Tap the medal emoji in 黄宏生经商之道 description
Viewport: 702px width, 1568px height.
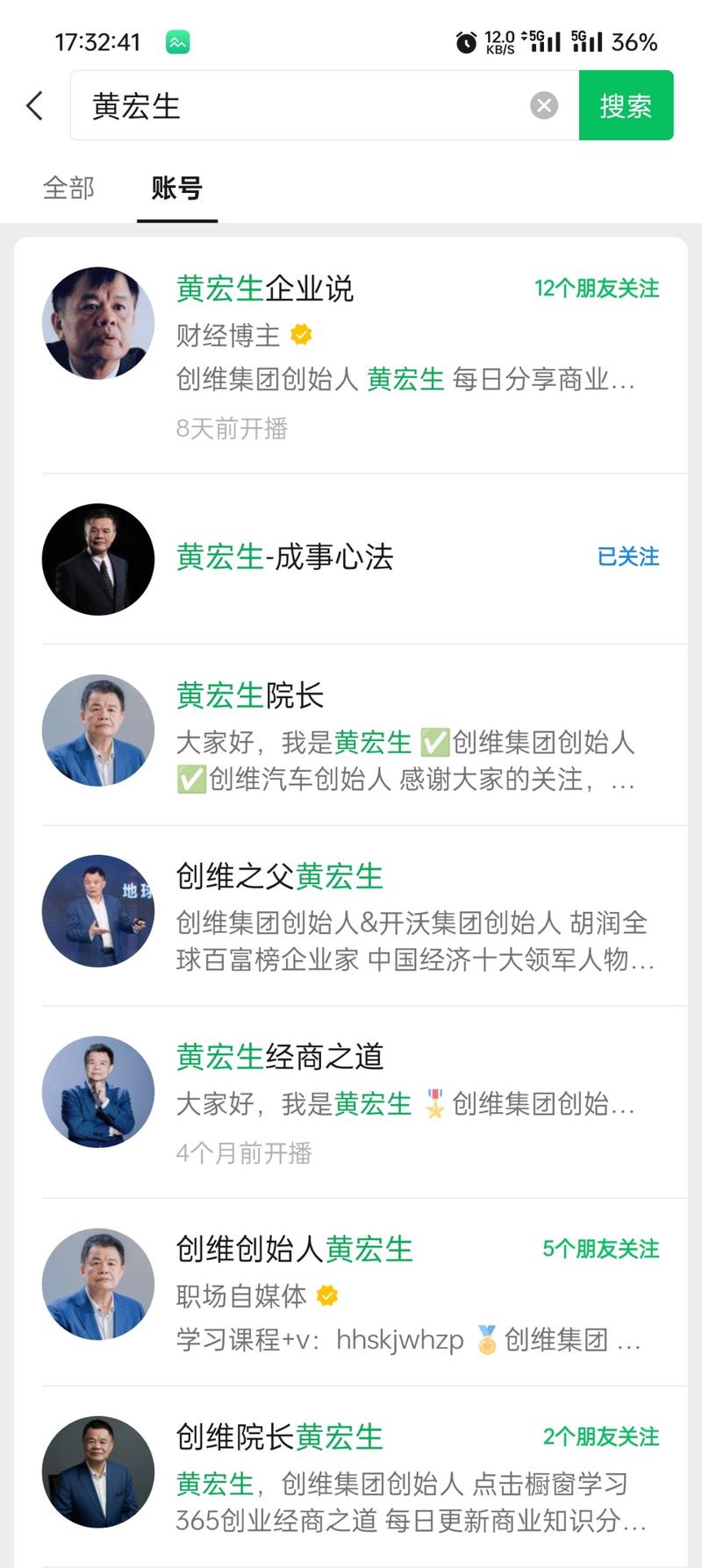pyautogui.click(x=433, y=1104)
